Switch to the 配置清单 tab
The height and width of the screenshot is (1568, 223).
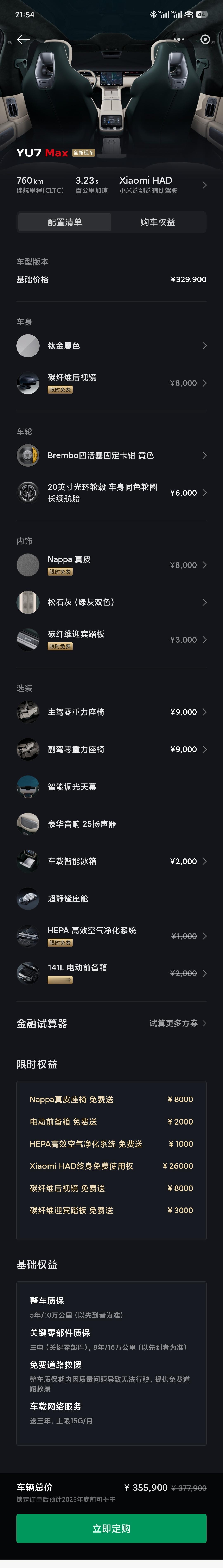point(65,222)
